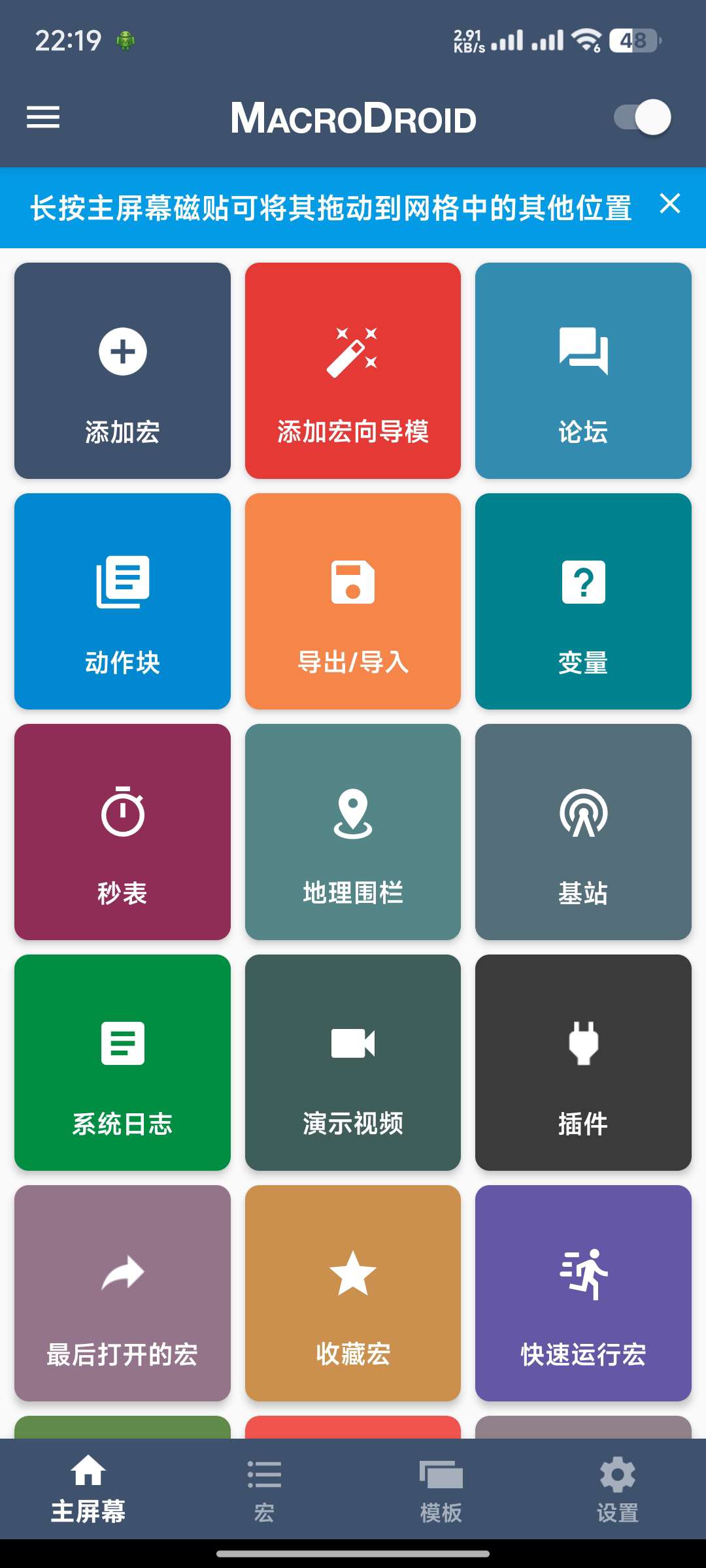Open the 动作块 tile
Screen dimensions: 706x1568
(x=122, y=601)
